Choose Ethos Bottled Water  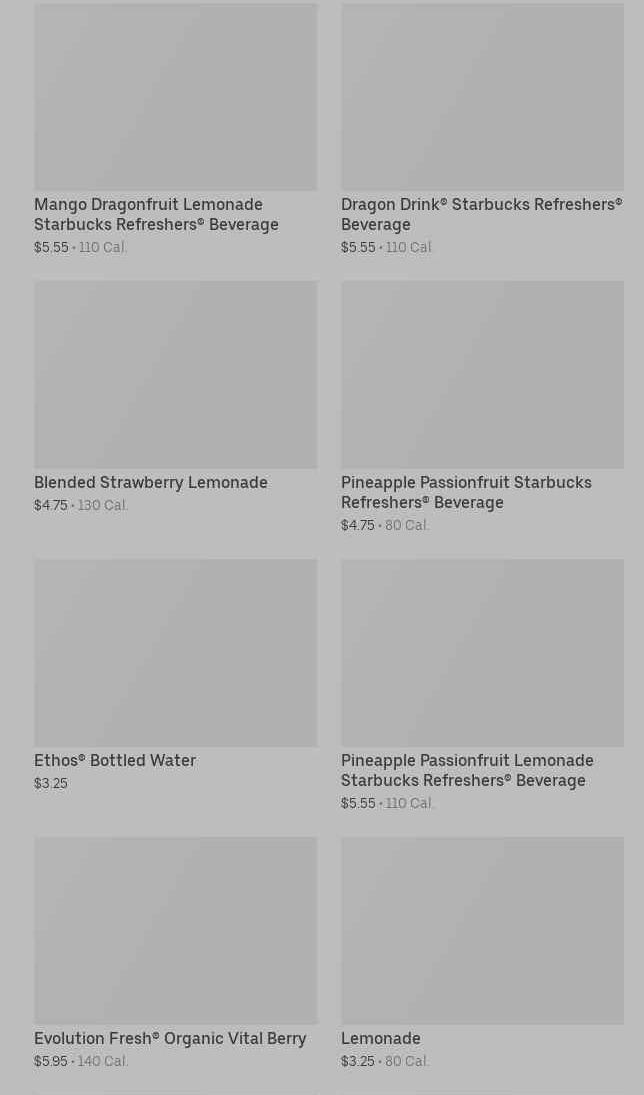(x=175, y=675)
